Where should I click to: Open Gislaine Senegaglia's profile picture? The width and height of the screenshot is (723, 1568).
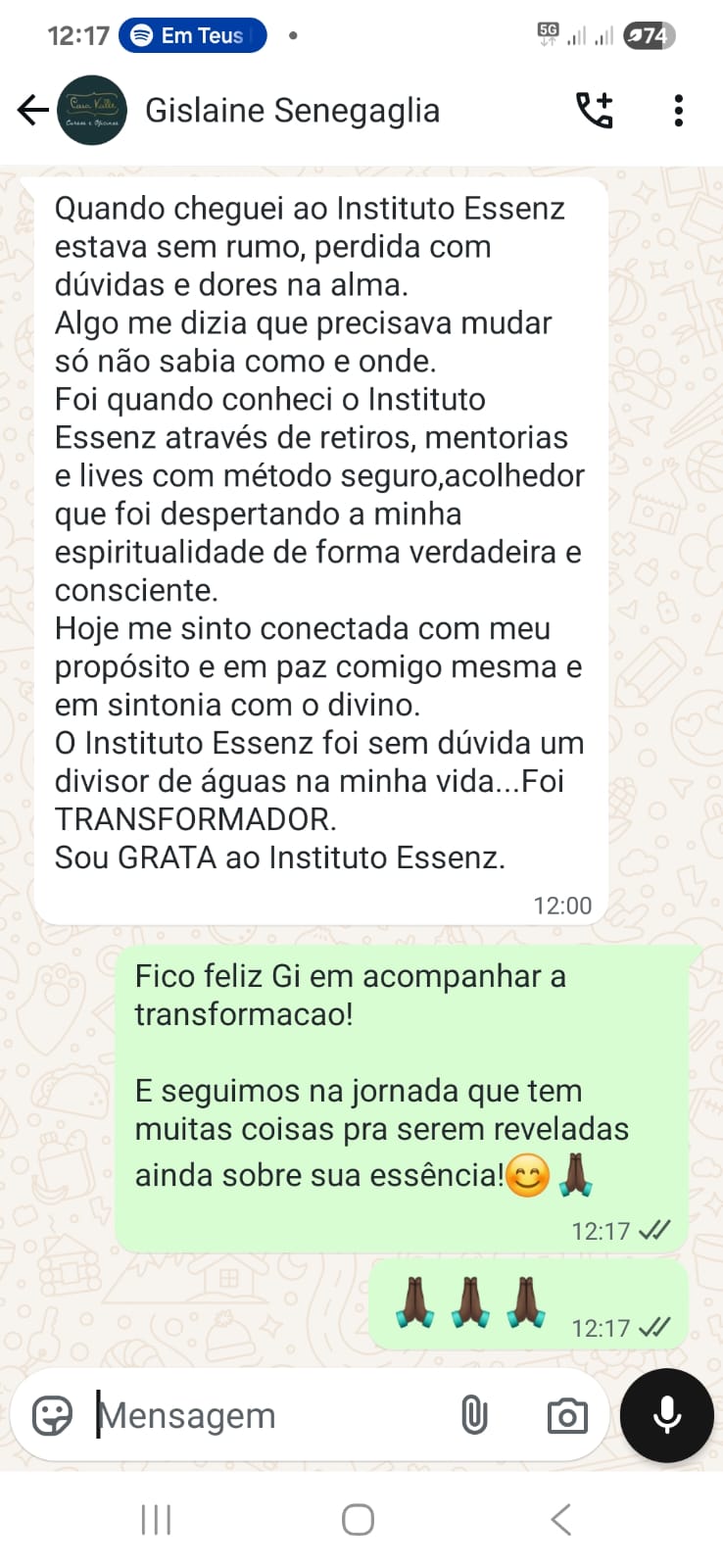tap(92, 110)
